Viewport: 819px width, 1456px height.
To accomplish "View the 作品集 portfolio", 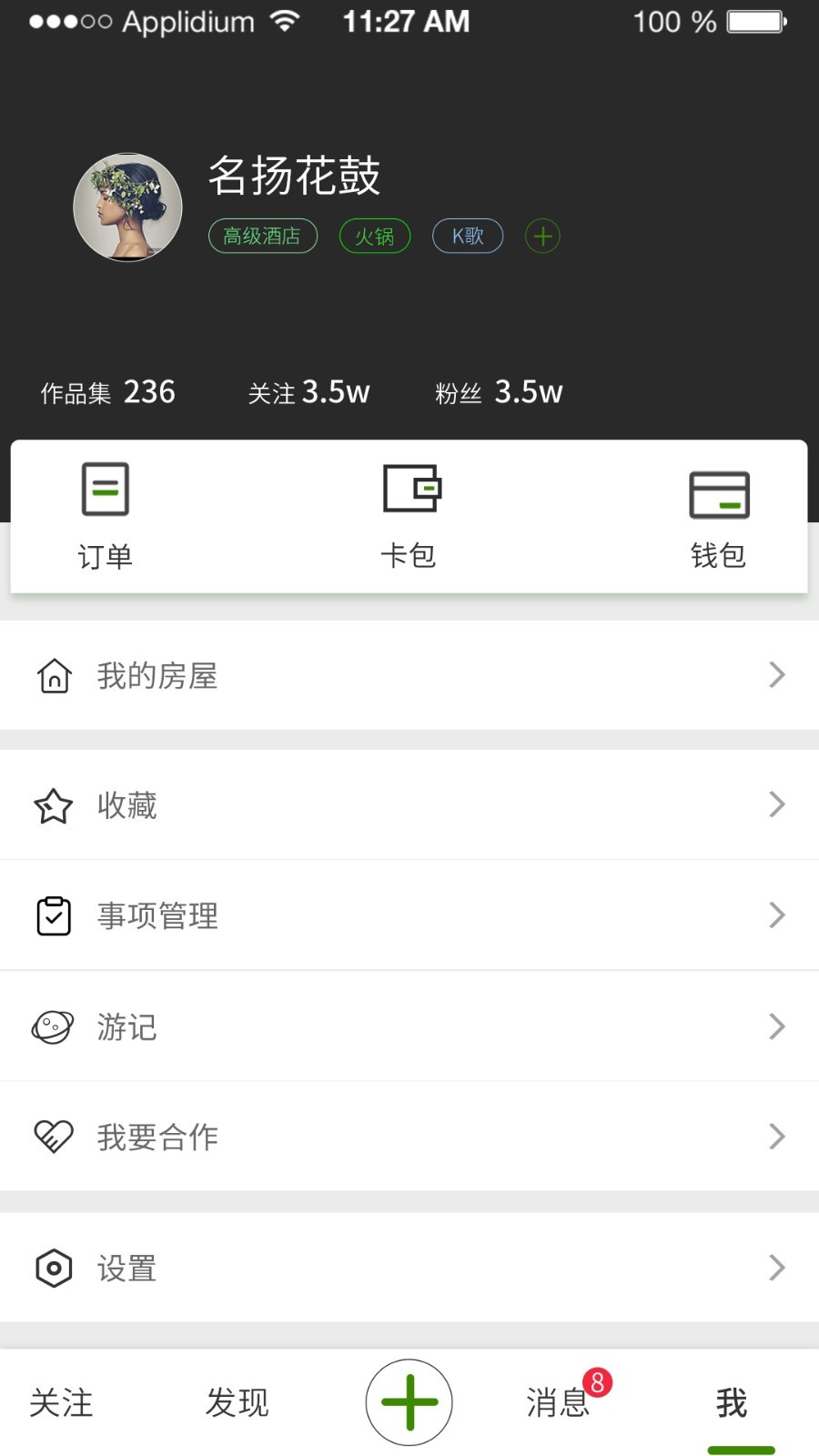I will click(107, 392).
